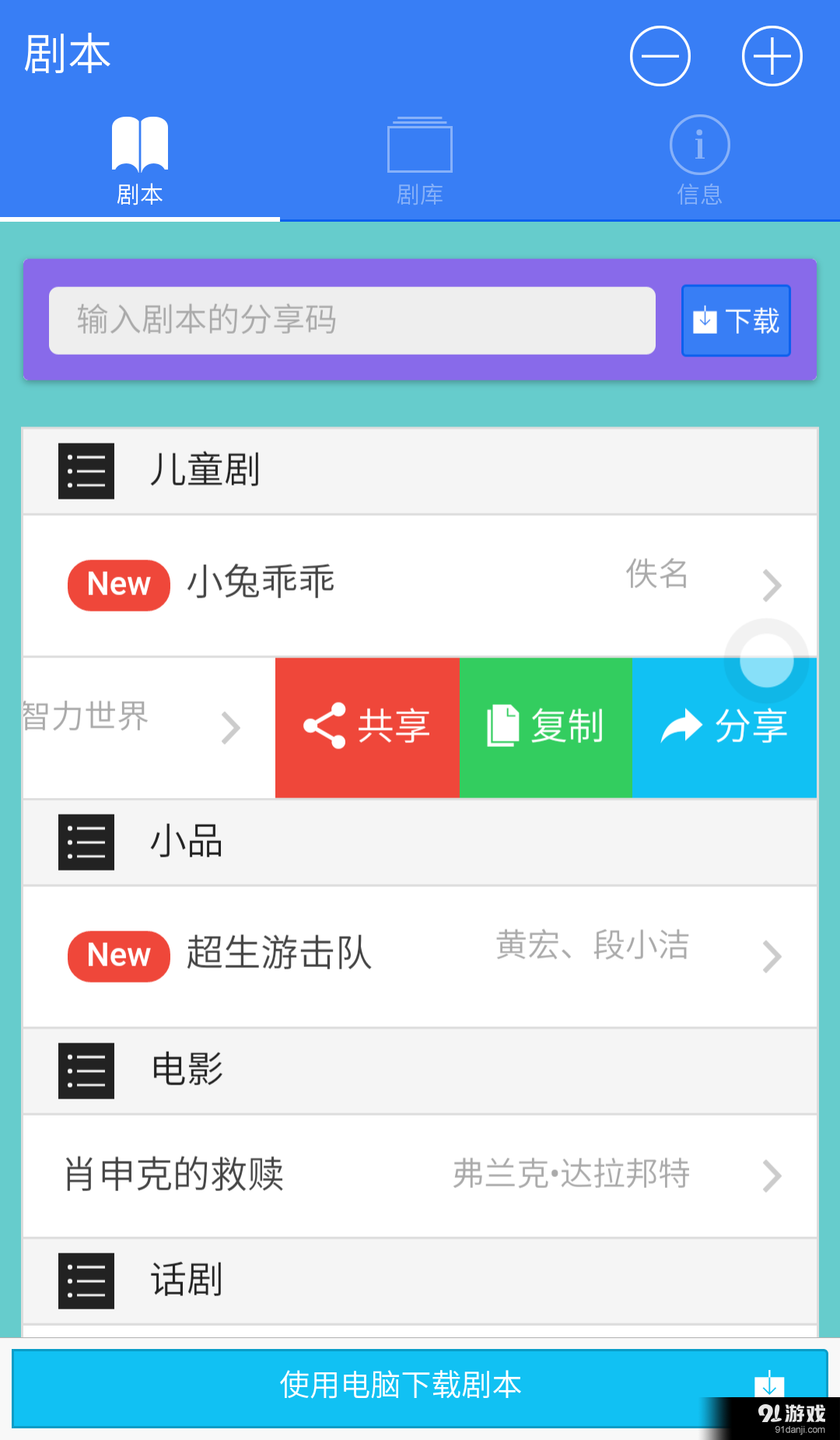Image resolution: width=840 pixels, height=1440 pixels.
Task: Switch to the 剧库 tab
Action: [x=419, y=159]
